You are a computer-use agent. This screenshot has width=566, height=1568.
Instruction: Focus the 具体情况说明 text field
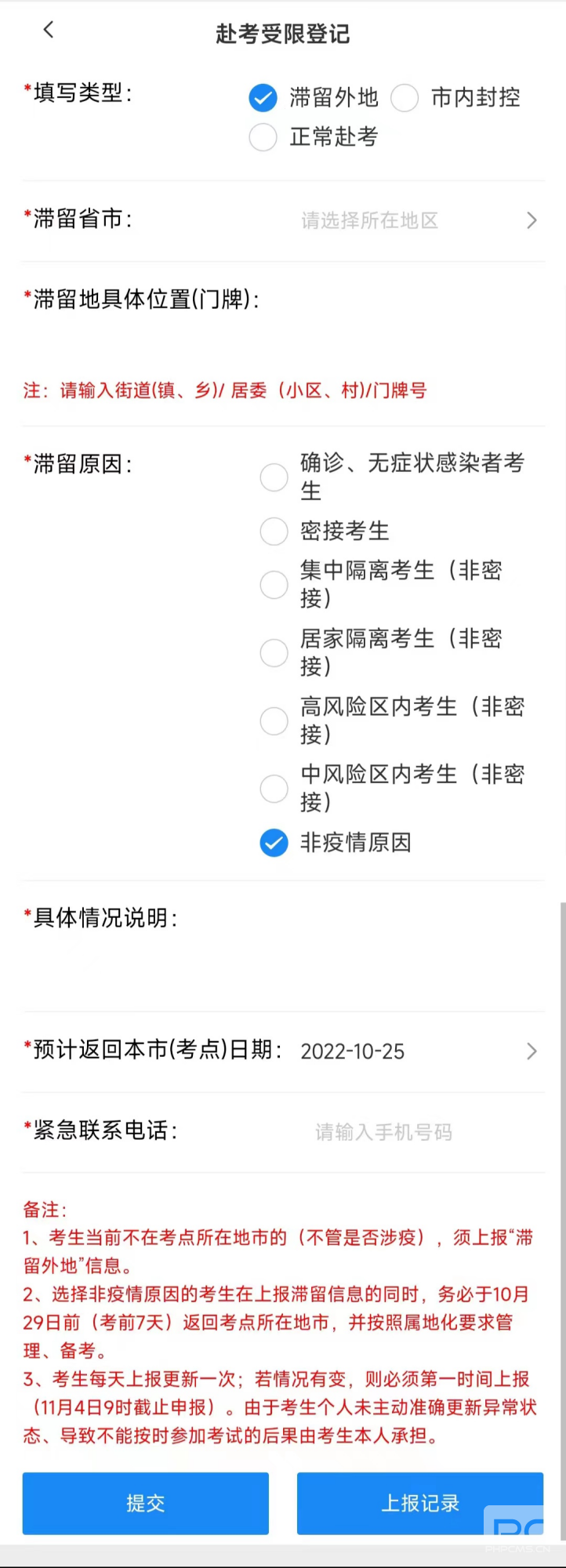[282, 964]
